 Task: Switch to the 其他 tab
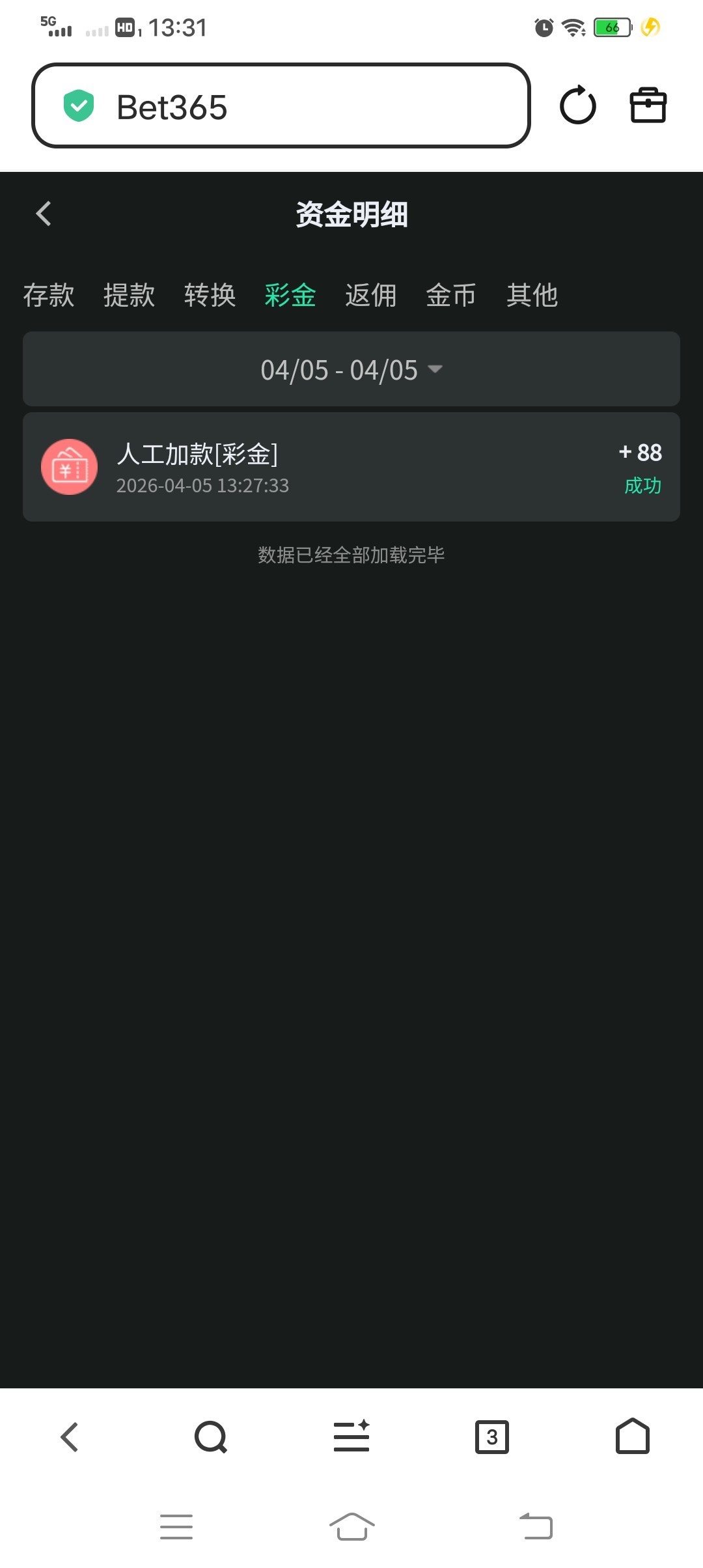[532, 295]
